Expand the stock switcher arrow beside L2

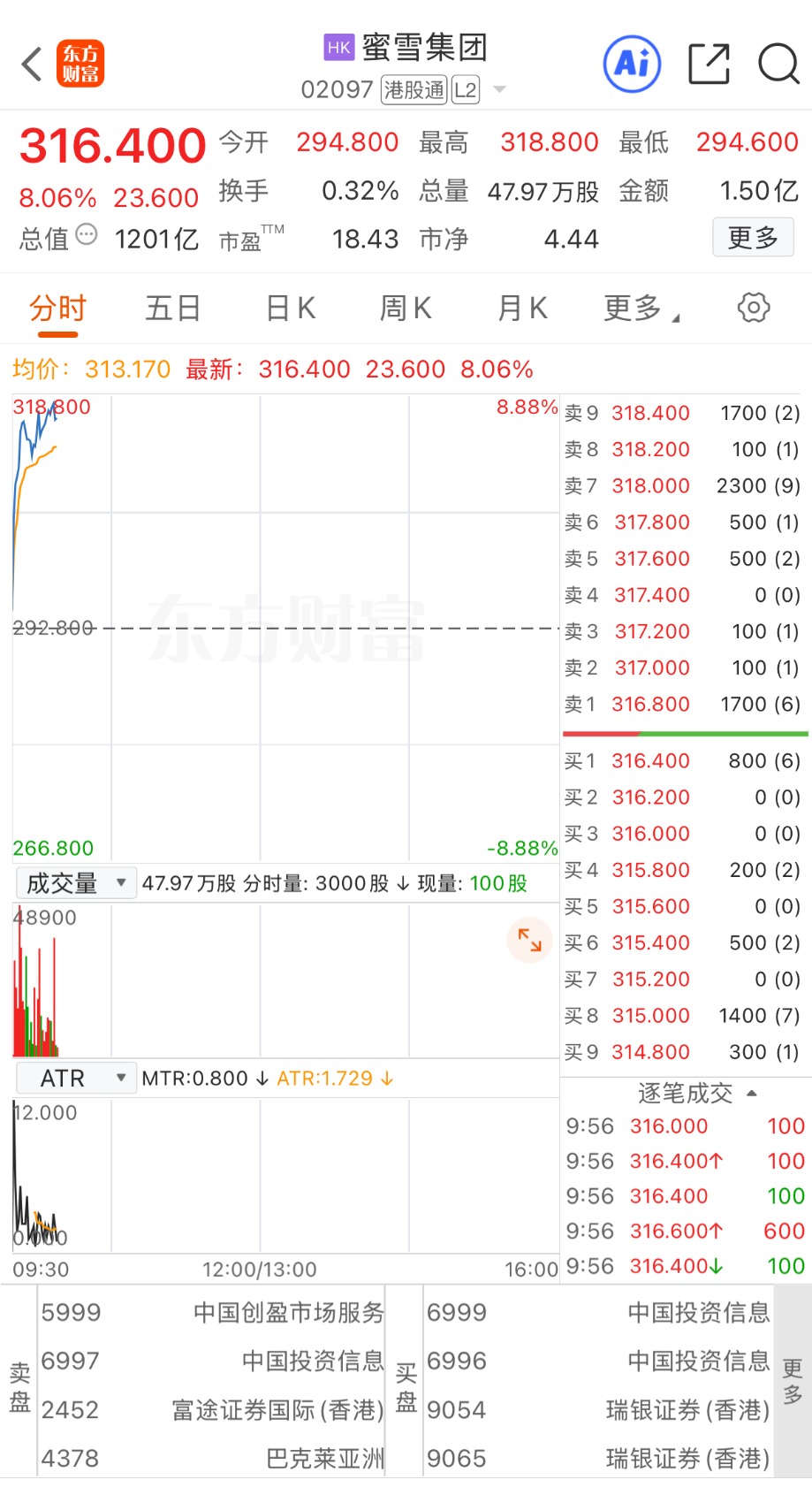499,89
